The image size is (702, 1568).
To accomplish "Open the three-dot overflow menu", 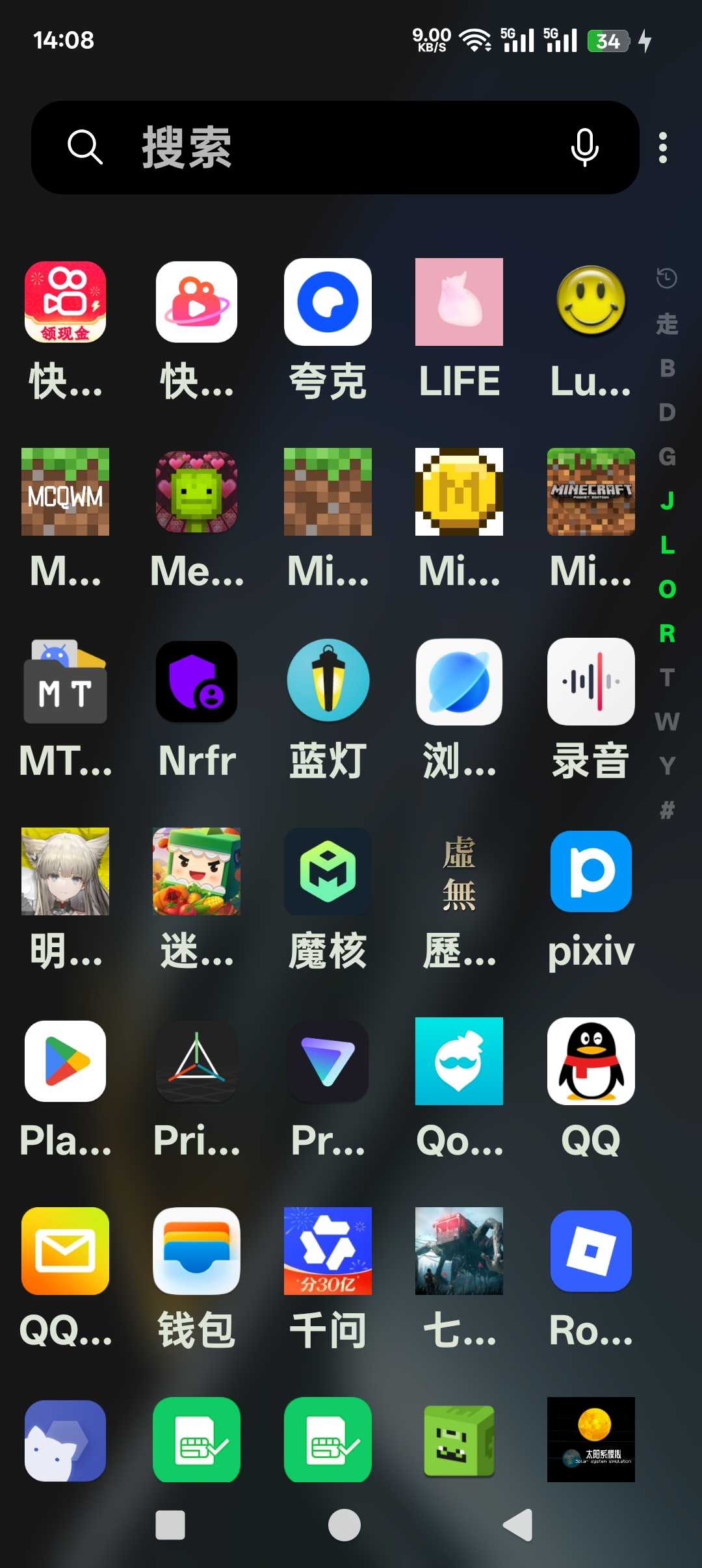I will coord(662,148).
